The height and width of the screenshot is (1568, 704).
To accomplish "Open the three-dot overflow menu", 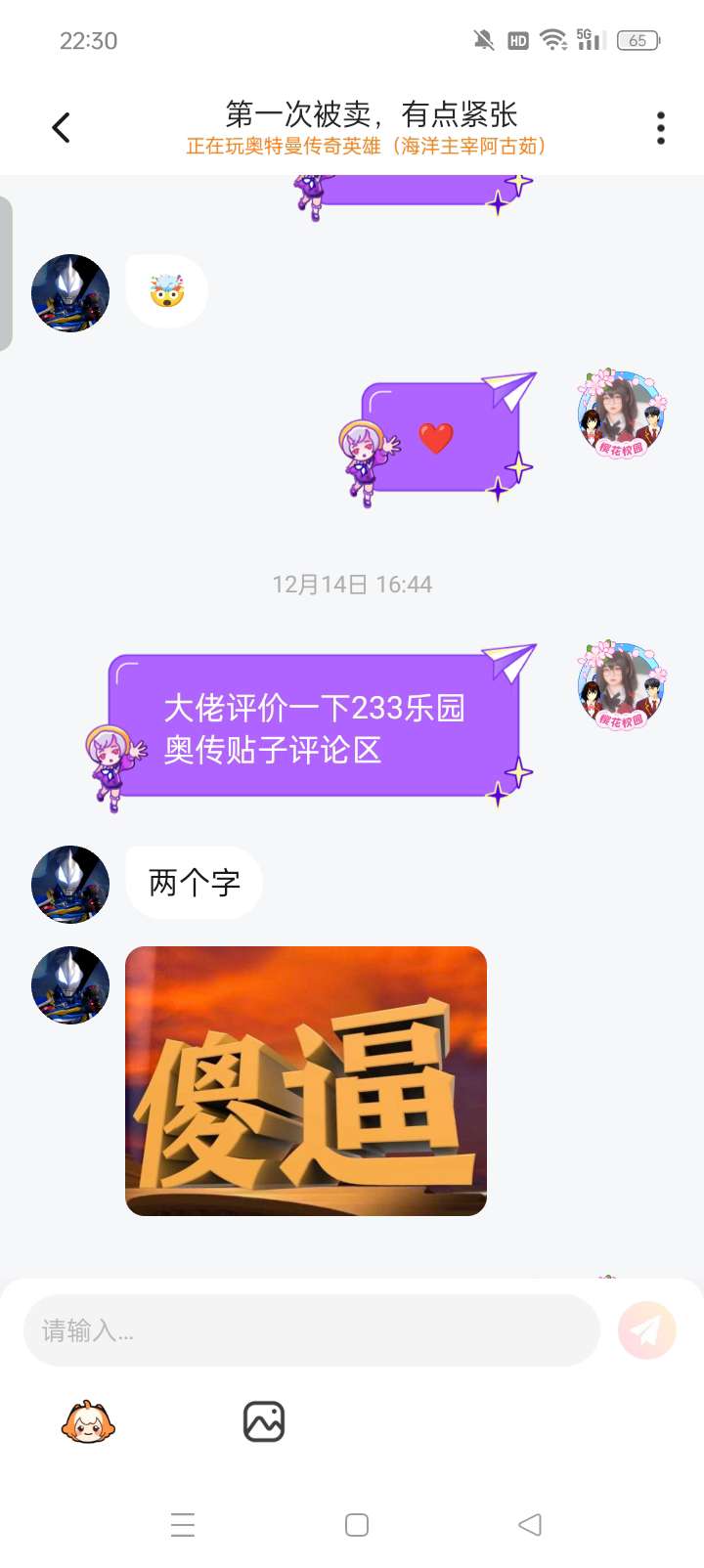I will click(x=661, y=128).
